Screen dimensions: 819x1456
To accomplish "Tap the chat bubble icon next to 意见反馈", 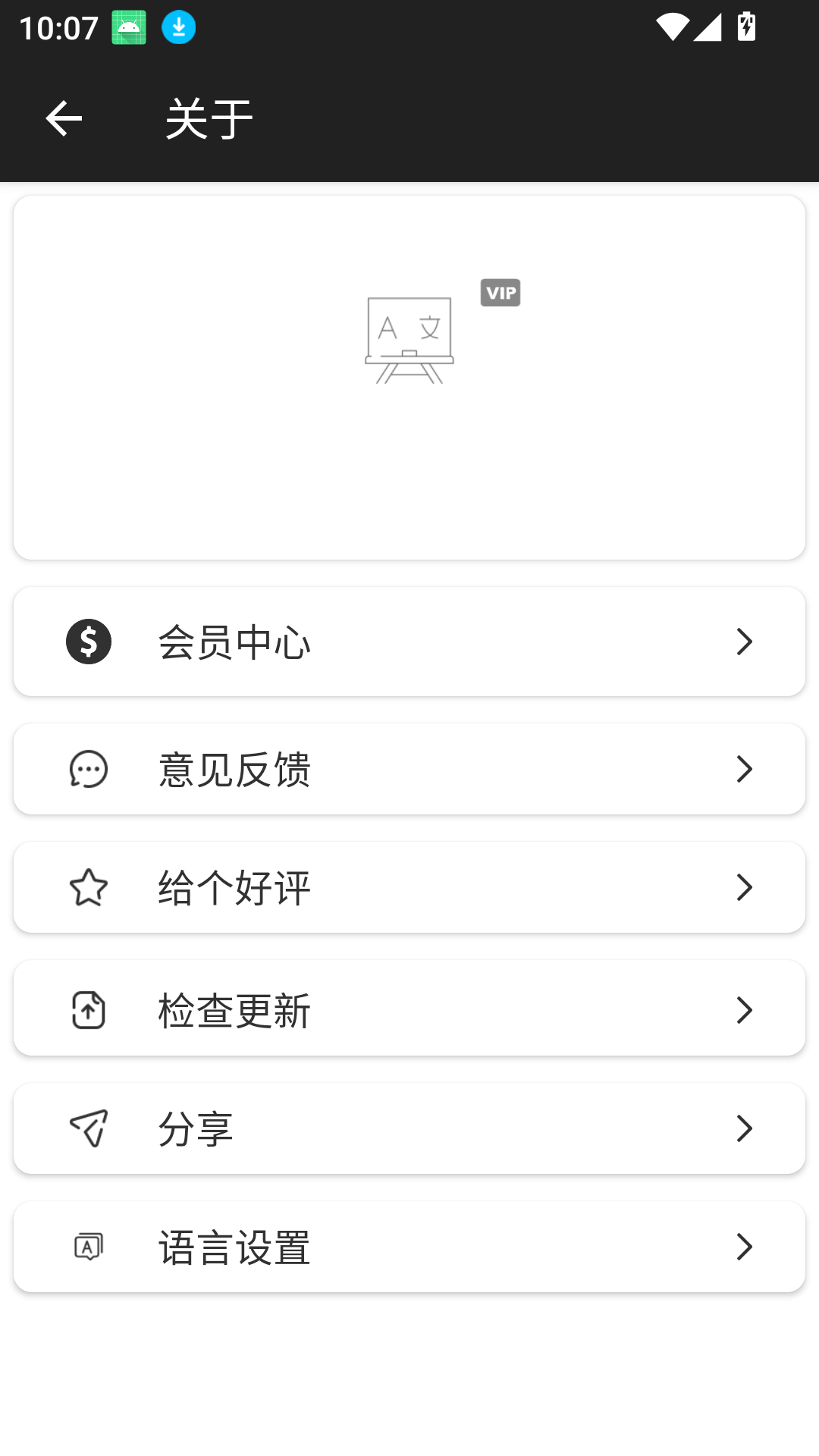I will pos(88,769).
